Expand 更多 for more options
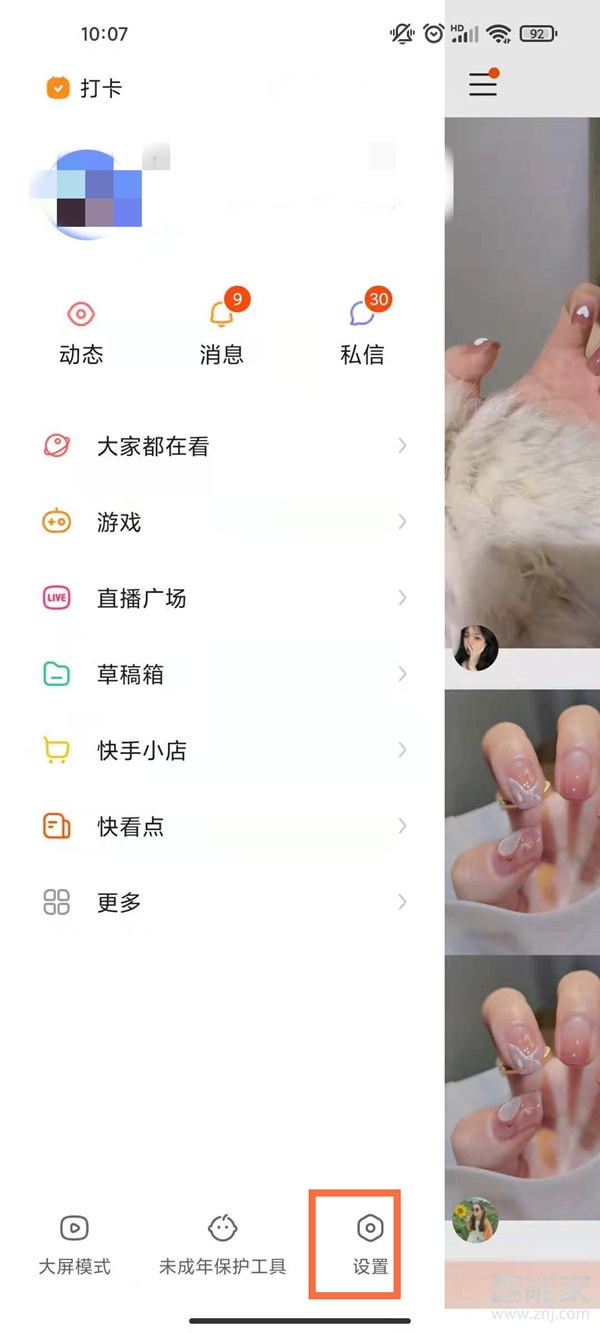600x1333 pixels. (x=222, y=902)
